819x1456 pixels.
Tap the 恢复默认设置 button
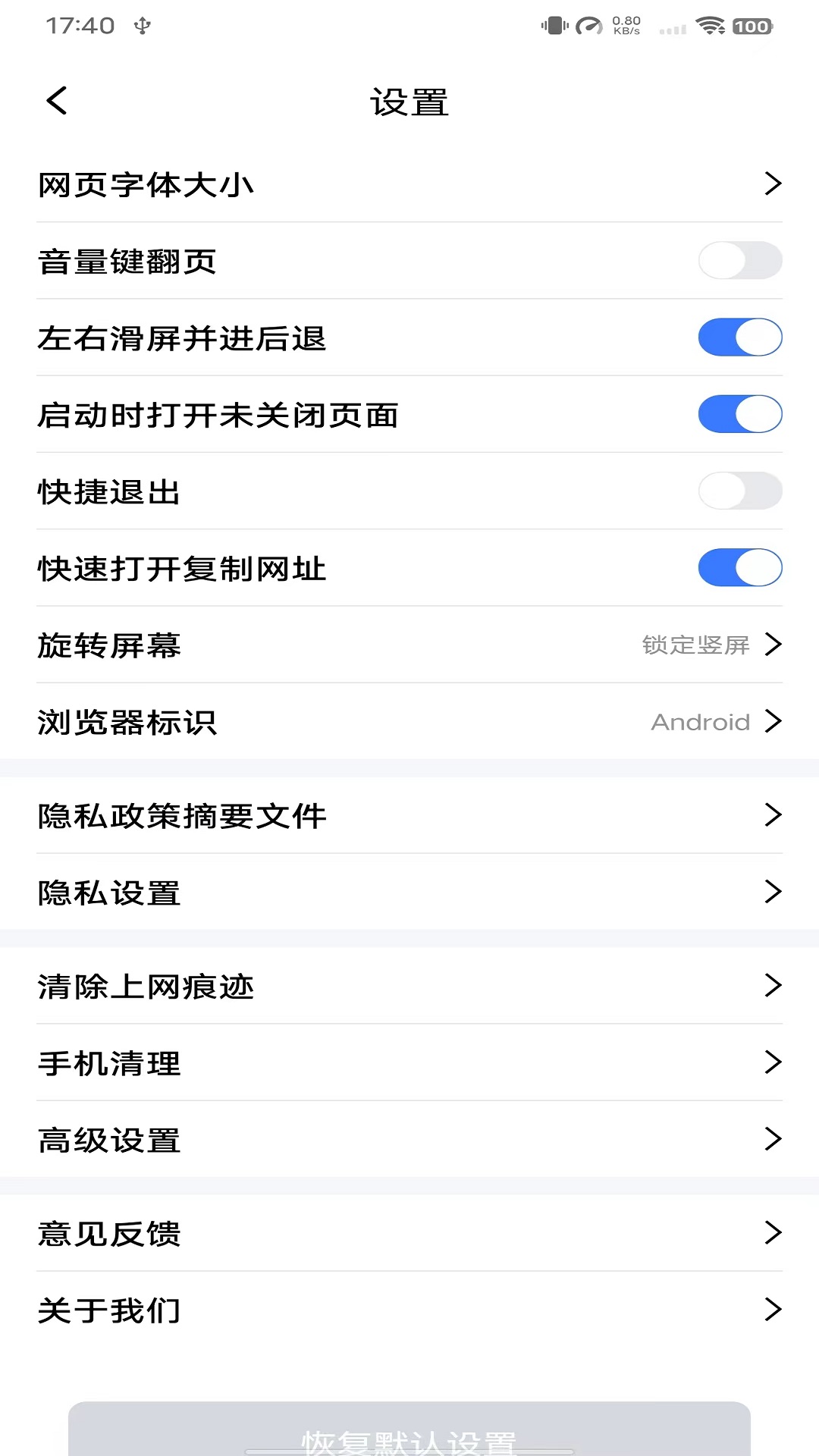tap(409, 1433)
